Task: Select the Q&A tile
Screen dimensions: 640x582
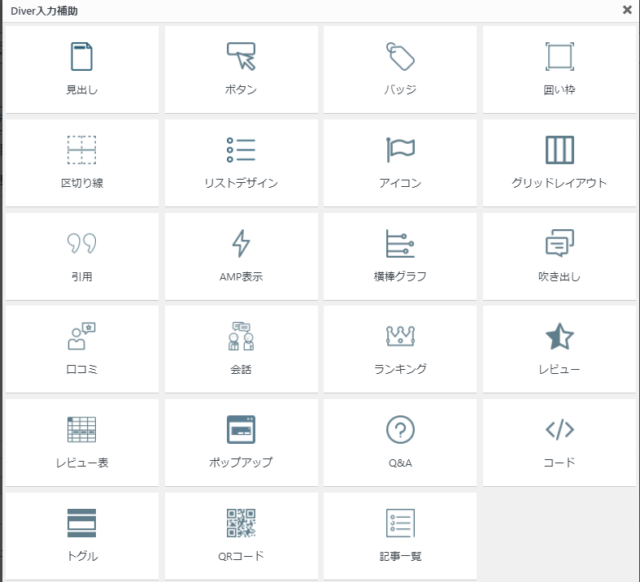Action: (400, 441)
